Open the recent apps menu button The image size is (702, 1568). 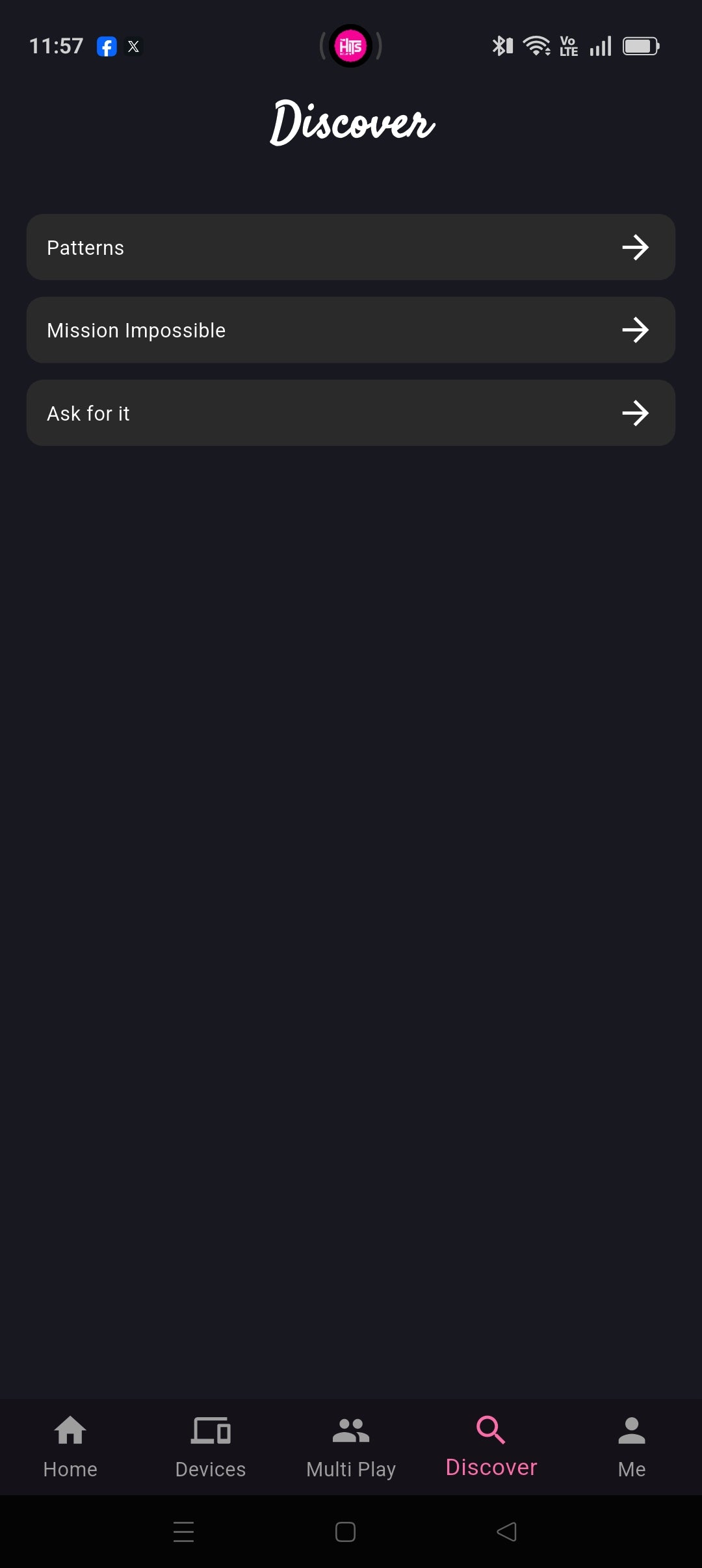[183, 1532]
